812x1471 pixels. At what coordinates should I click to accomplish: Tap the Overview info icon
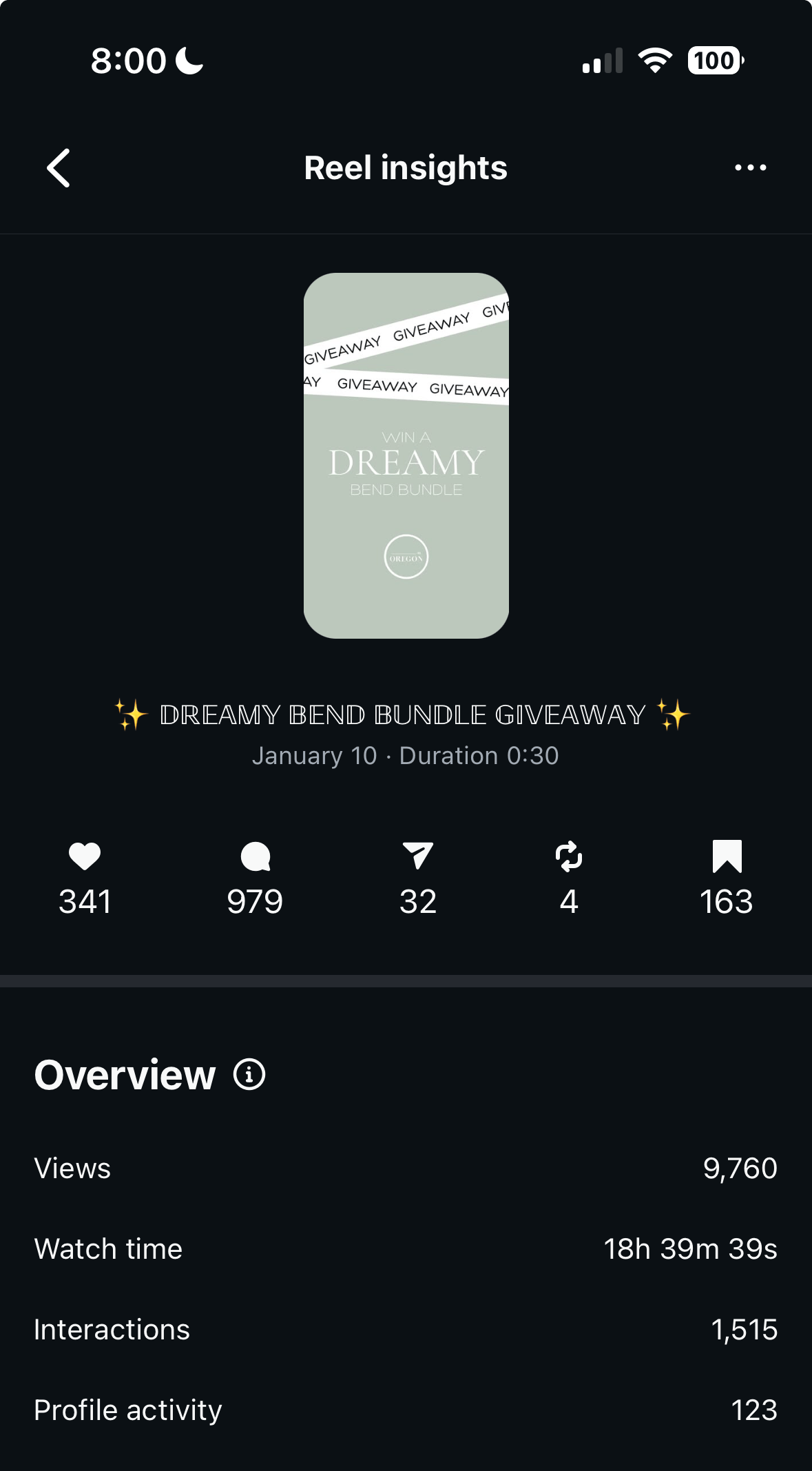(249, 1074)
